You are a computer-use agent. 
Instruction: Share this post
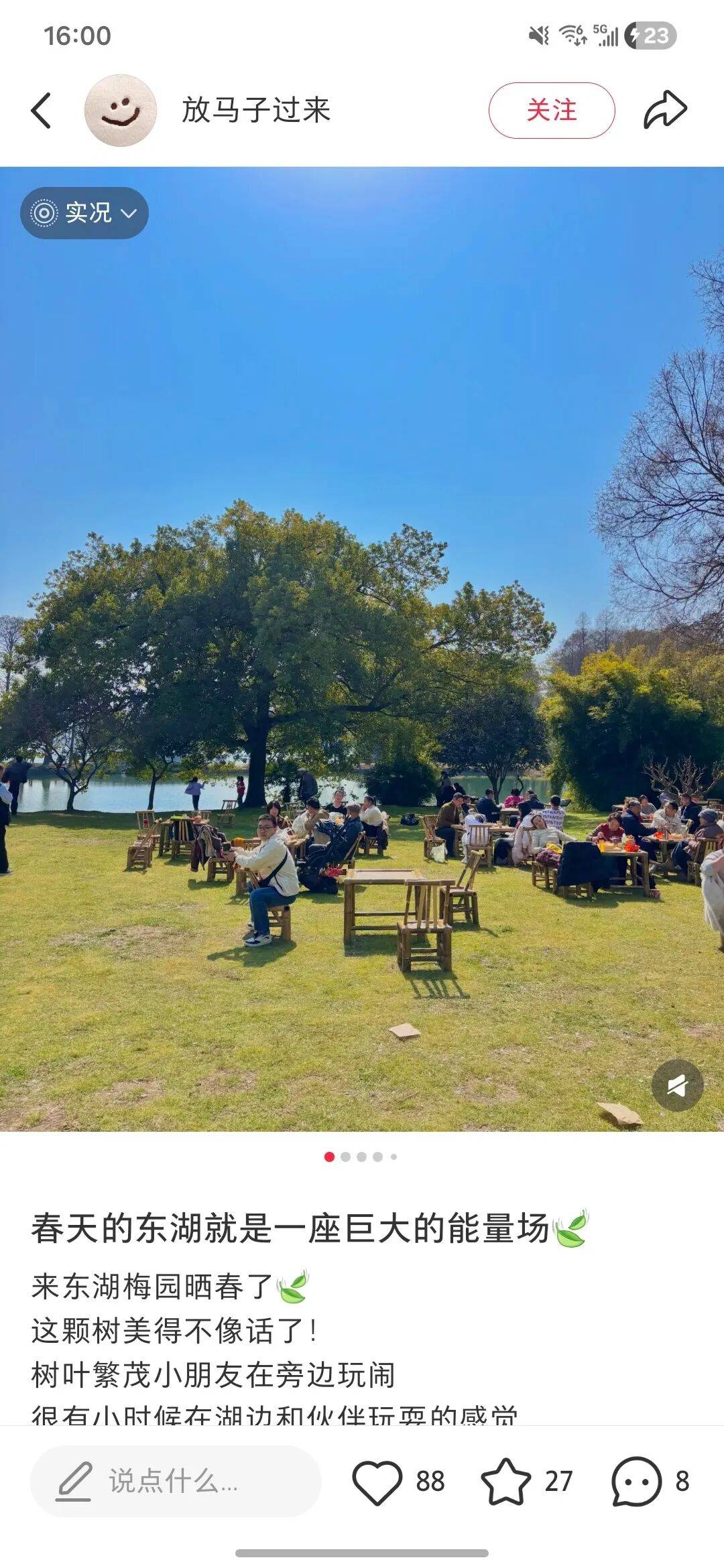click(x=665, y=111)
